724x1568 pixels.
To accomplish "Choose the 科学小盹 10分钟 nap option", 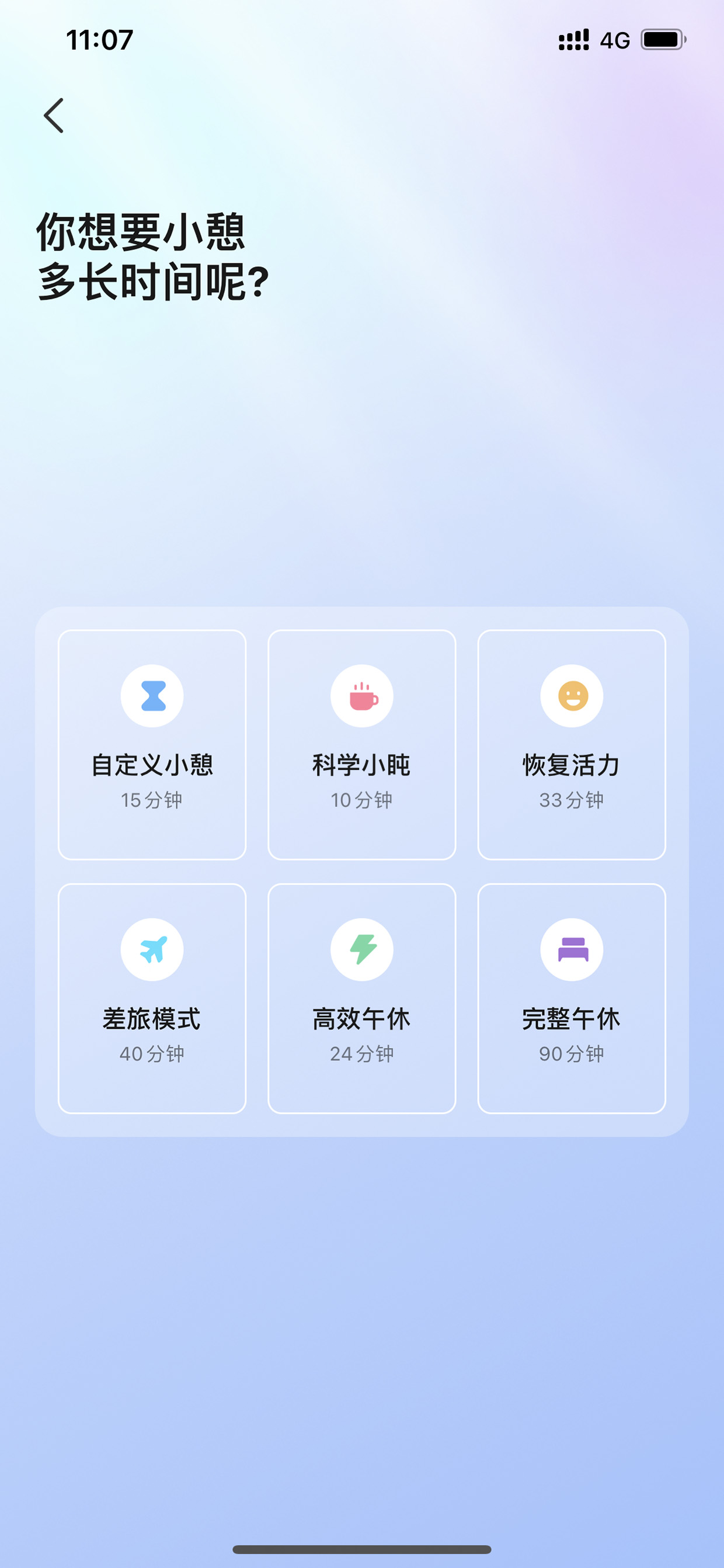I will 362,744.
